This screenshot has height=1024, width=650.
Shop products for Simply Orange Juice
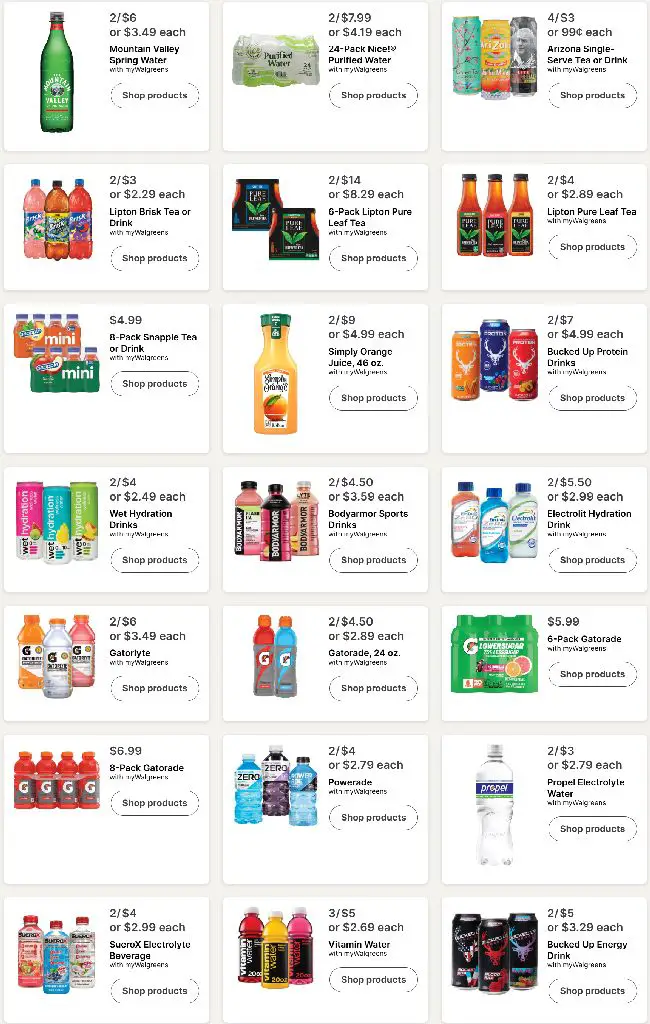374,398
